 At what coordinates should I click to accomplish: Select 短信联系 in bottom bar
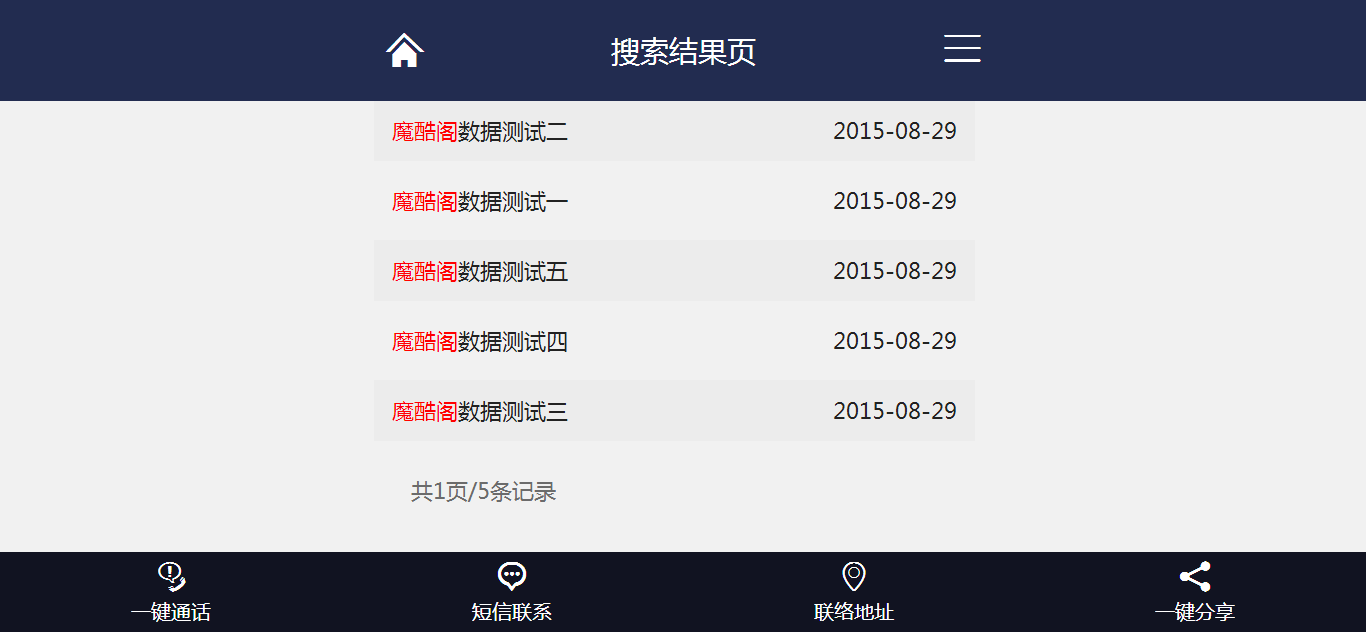coord(512,592)
